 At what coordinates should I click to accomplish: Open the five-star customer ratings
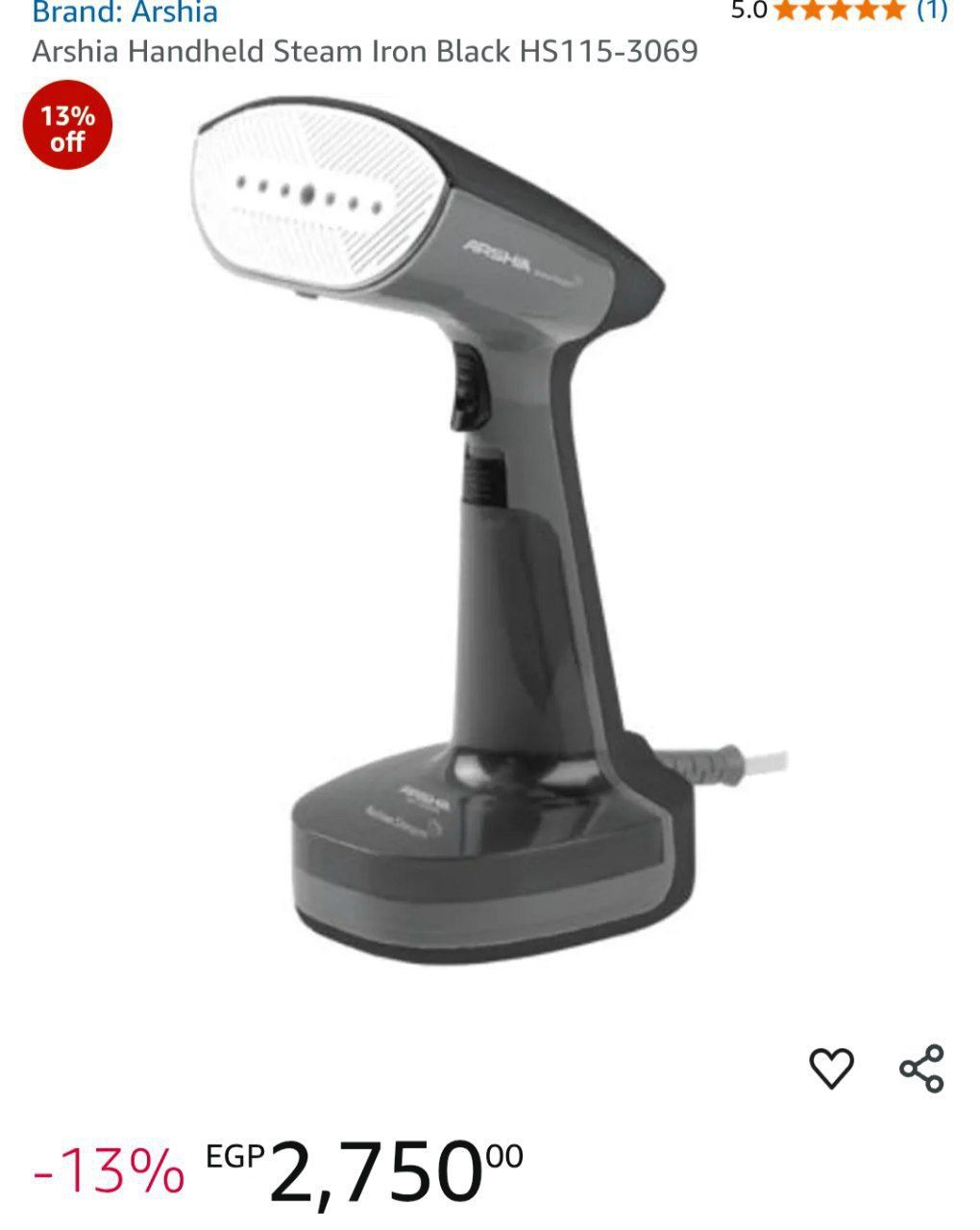[839, 11]
